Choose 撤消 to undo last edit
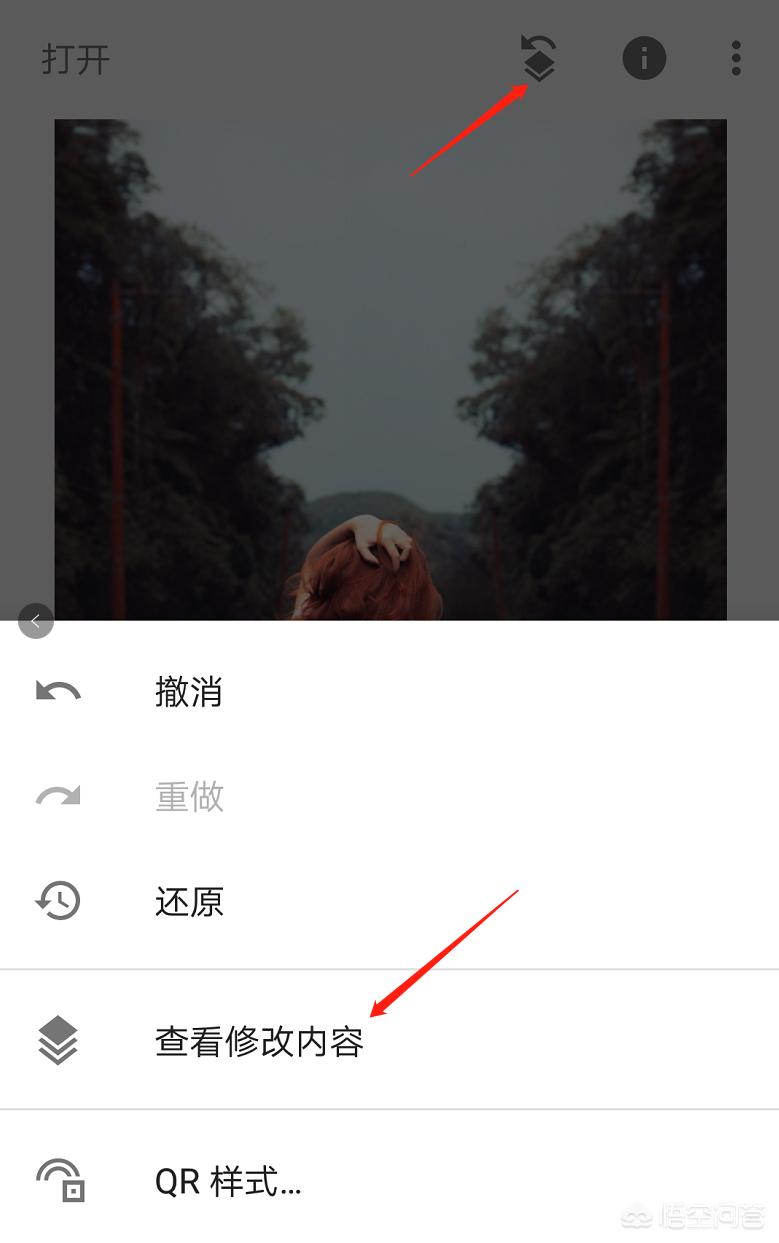Viewport: 779px width, 1243px height. coord(189,691)
